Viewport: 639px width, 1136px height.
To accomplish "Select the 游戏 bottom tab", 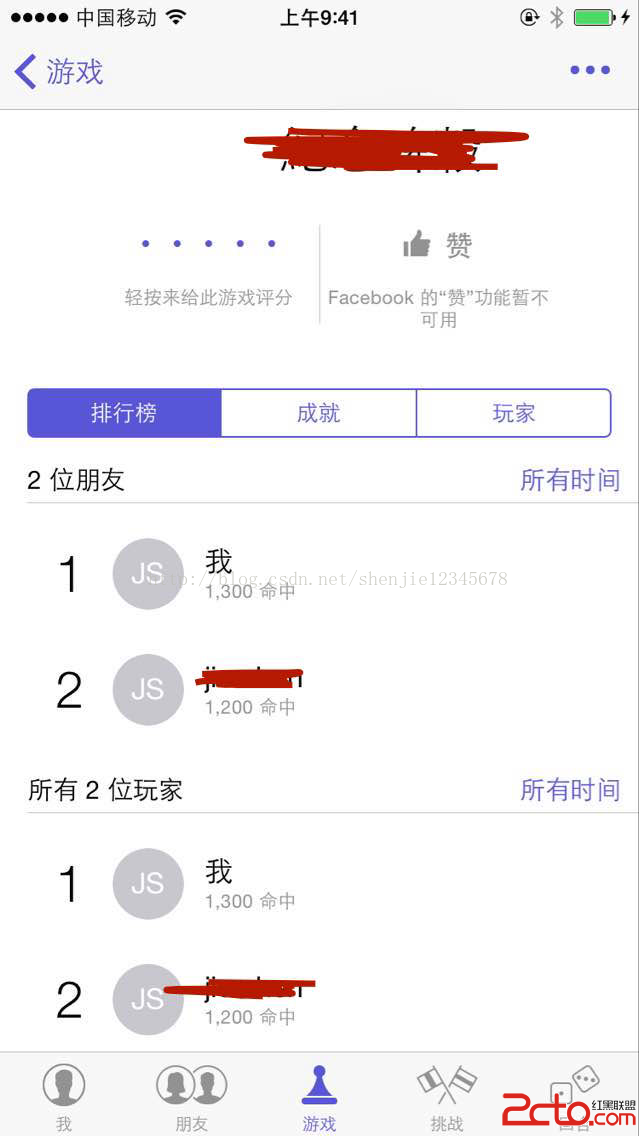I will [319, 1096].
